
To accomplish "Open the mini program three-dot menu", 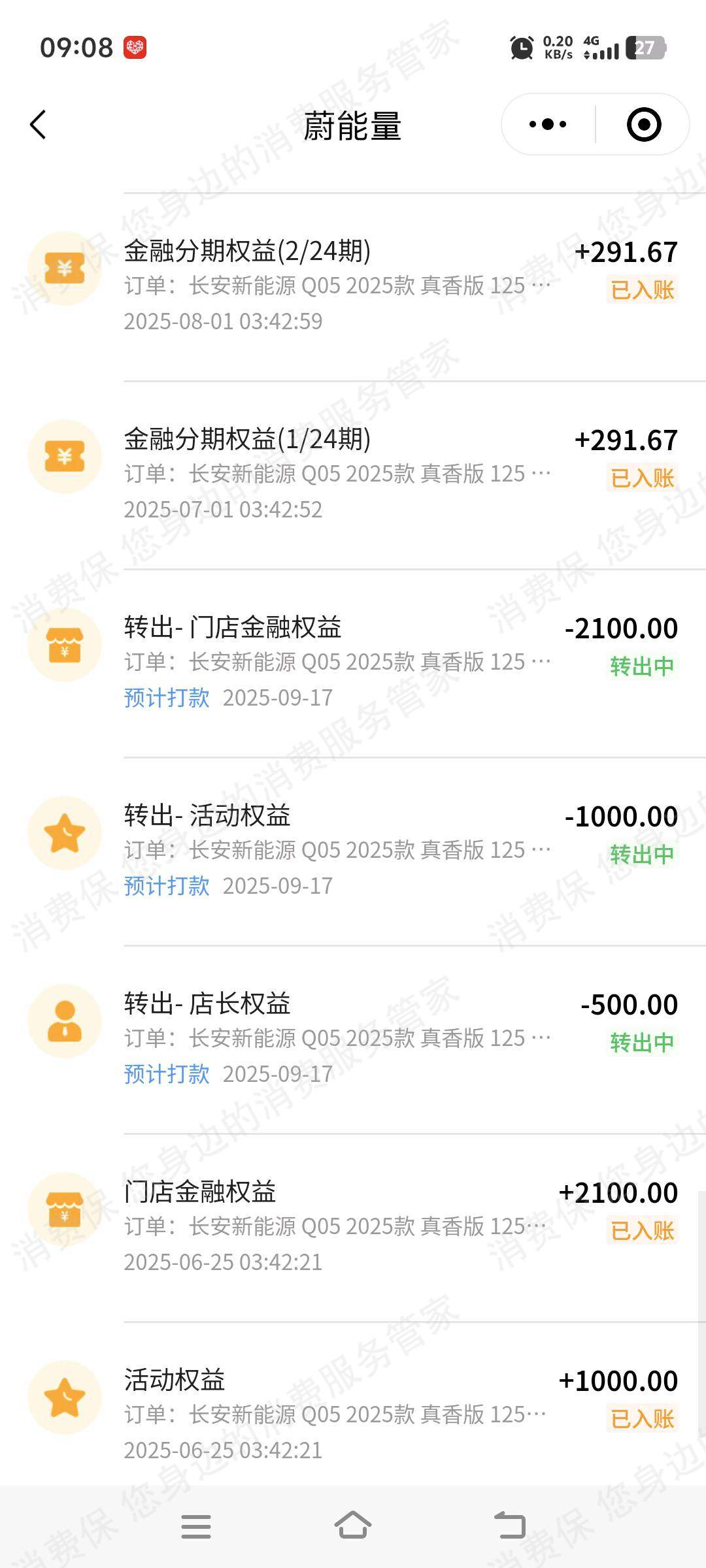I will pos(548,124).
